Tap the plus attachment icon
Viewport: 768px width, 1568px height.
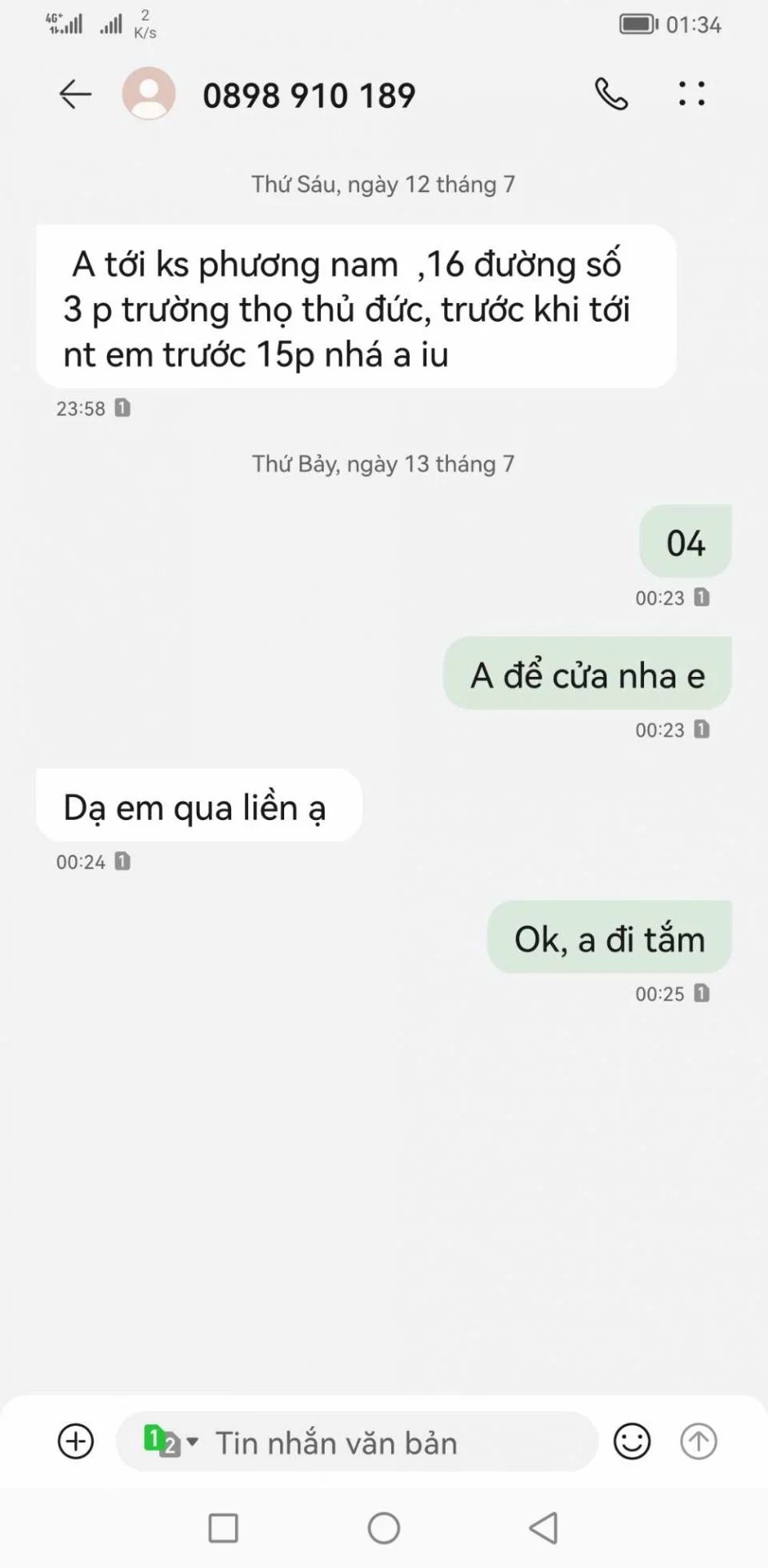[76, 1442]
